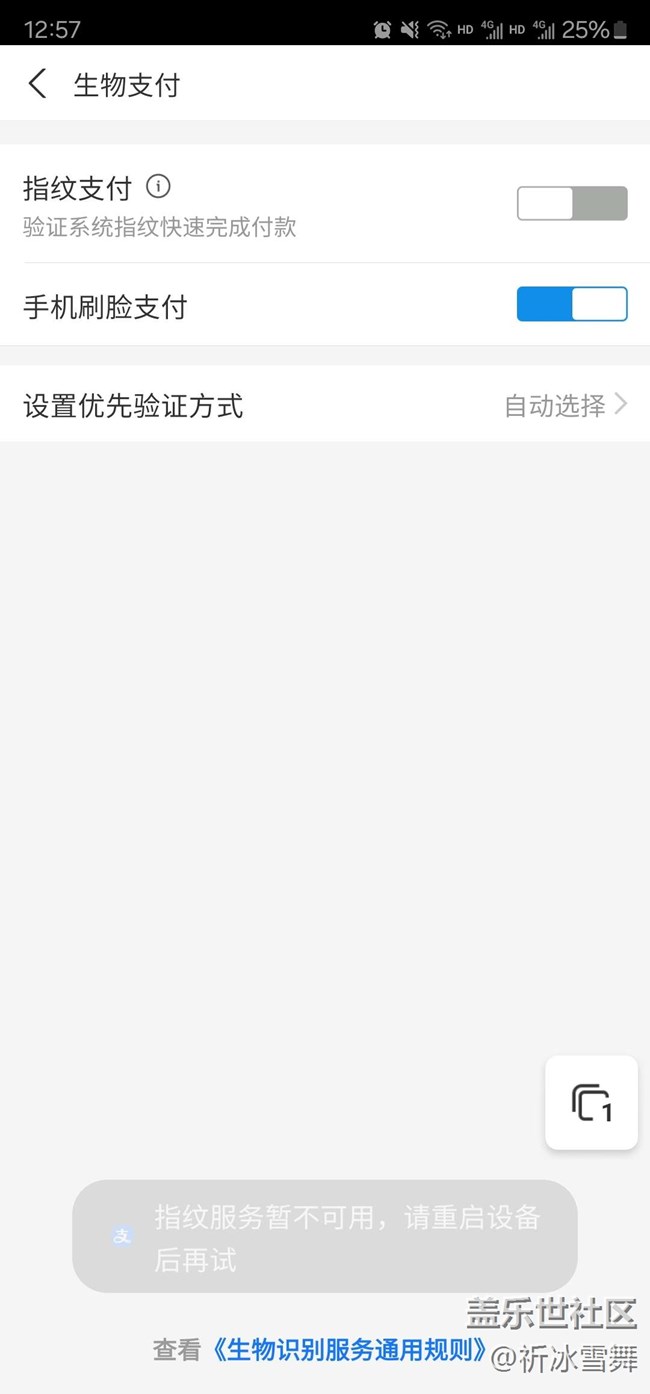
Task: View 《生物识别服务通用规则》 link
Action: coord(349,1350)
